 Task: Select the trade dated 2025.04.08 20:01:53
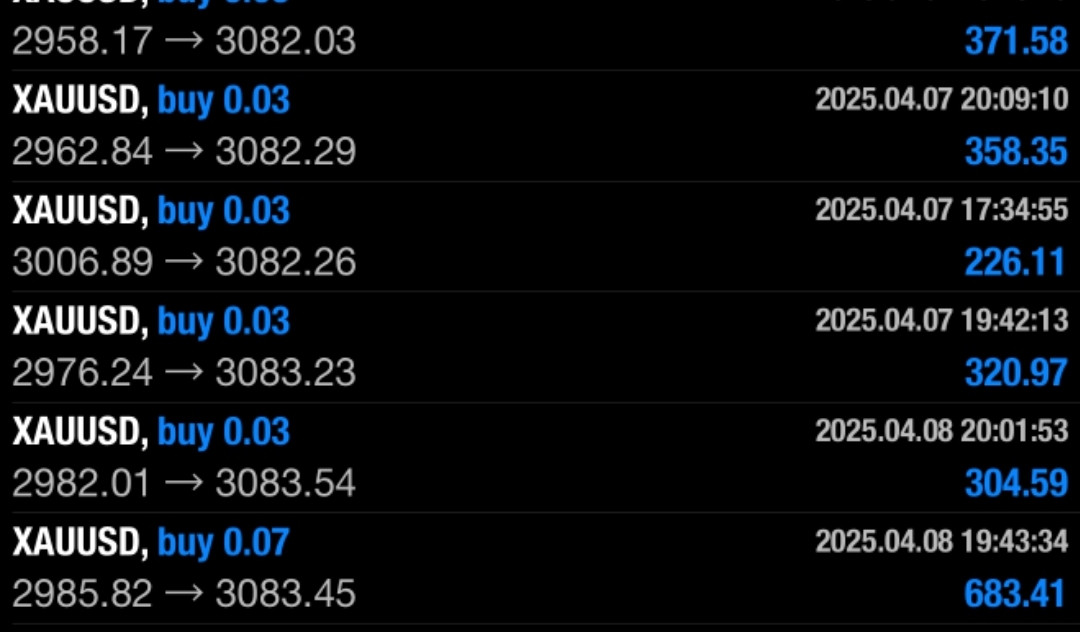540,458
